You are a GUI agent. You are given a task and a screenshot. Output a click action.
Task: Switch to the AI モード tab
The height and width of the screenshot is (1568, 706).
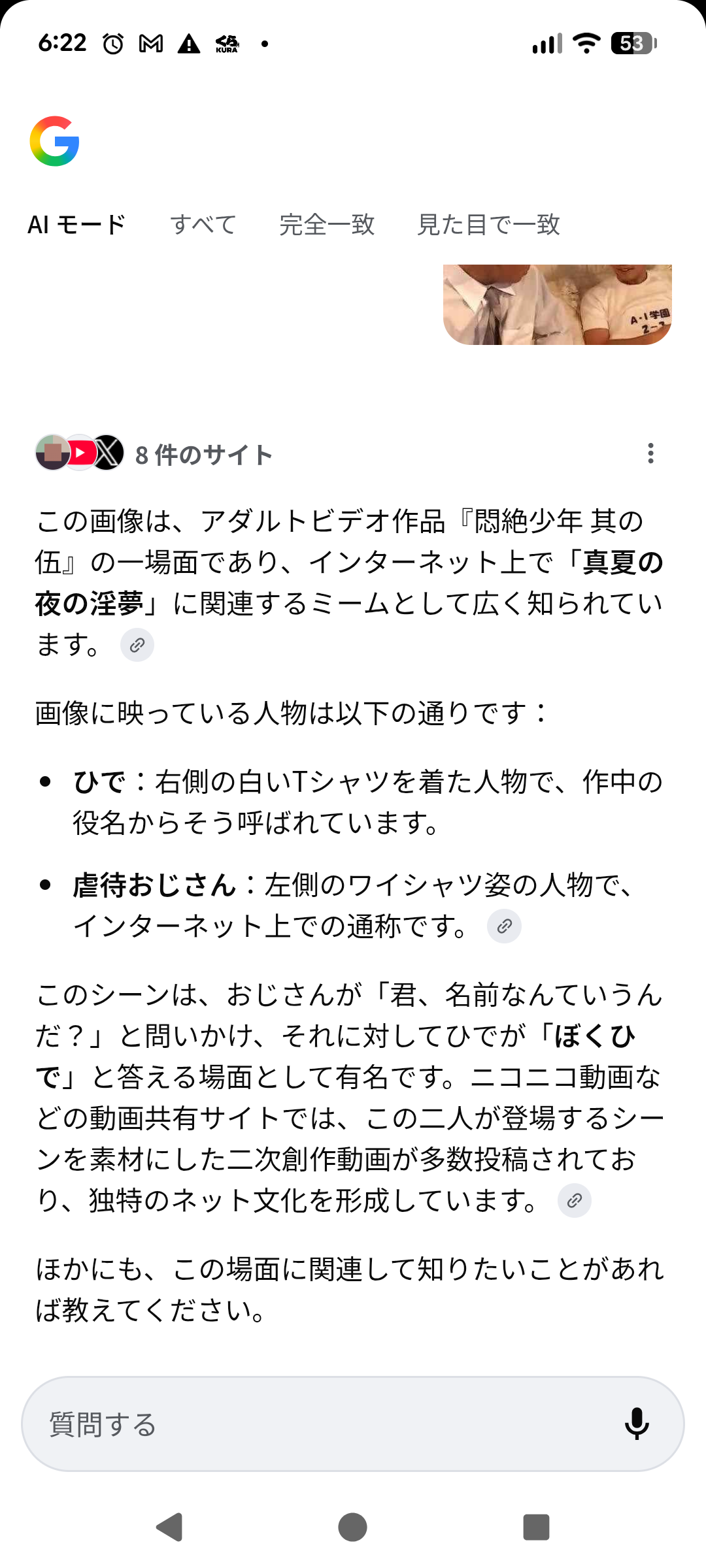(x=76, y=225)
